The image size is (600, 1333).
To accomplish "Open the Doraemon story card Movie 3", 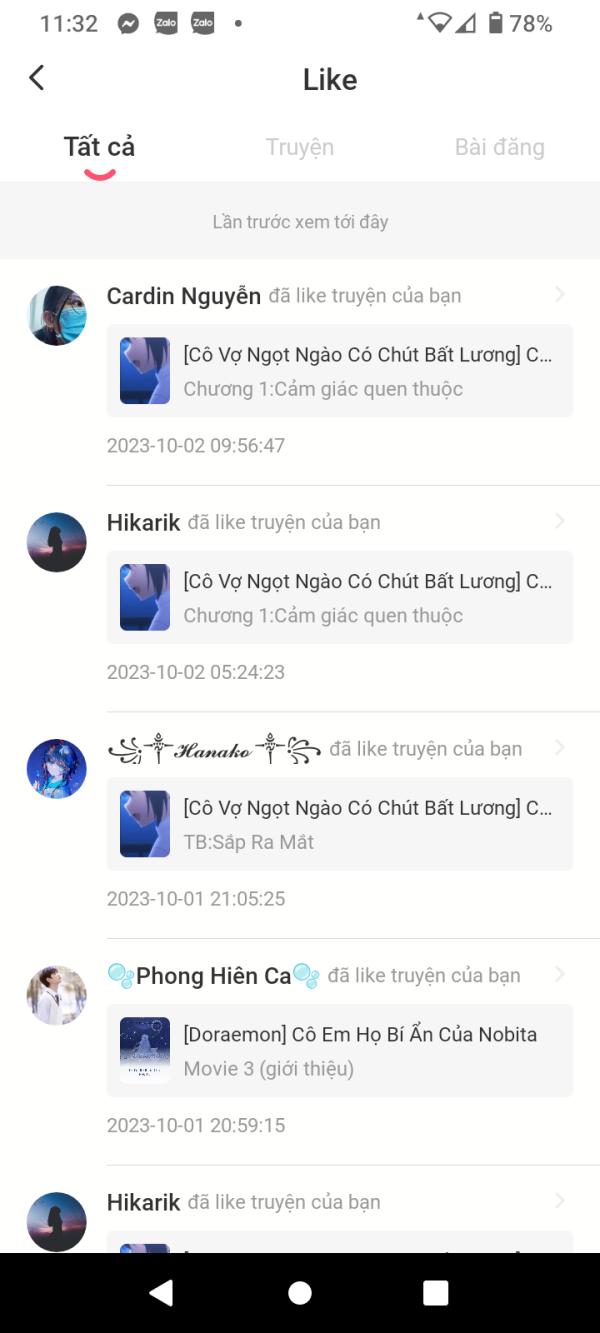I will [x=340, y=1050].
